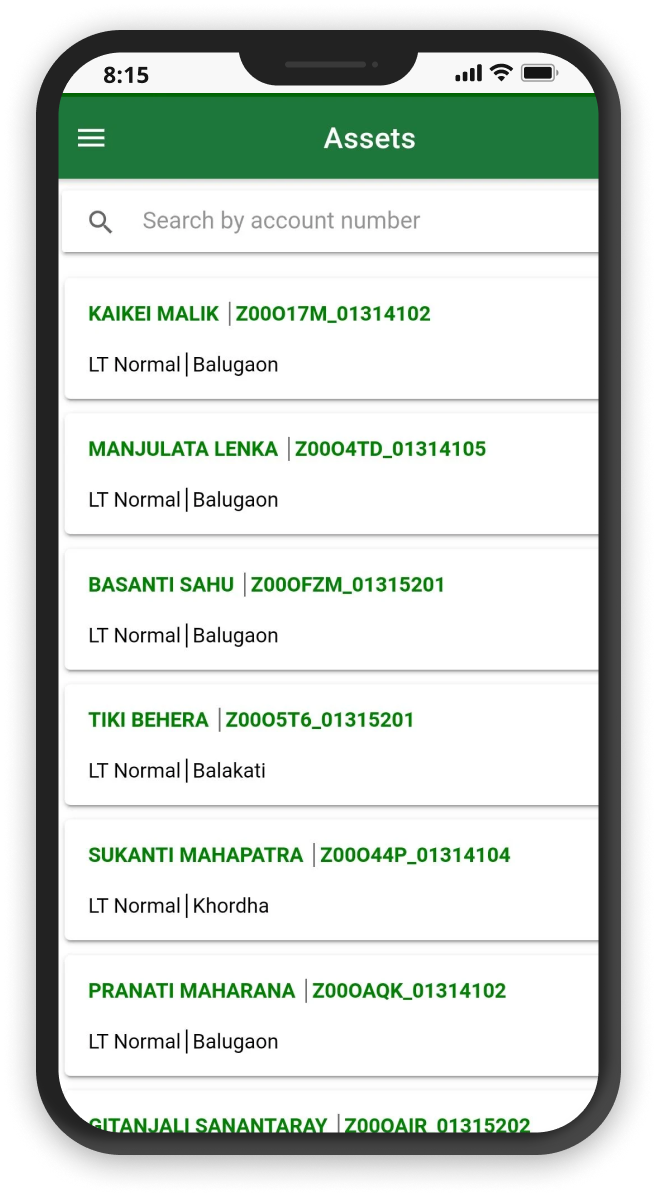Tap the search by account number field
The width and height of the screenshot is (657, 1197).
pos(330,221)
